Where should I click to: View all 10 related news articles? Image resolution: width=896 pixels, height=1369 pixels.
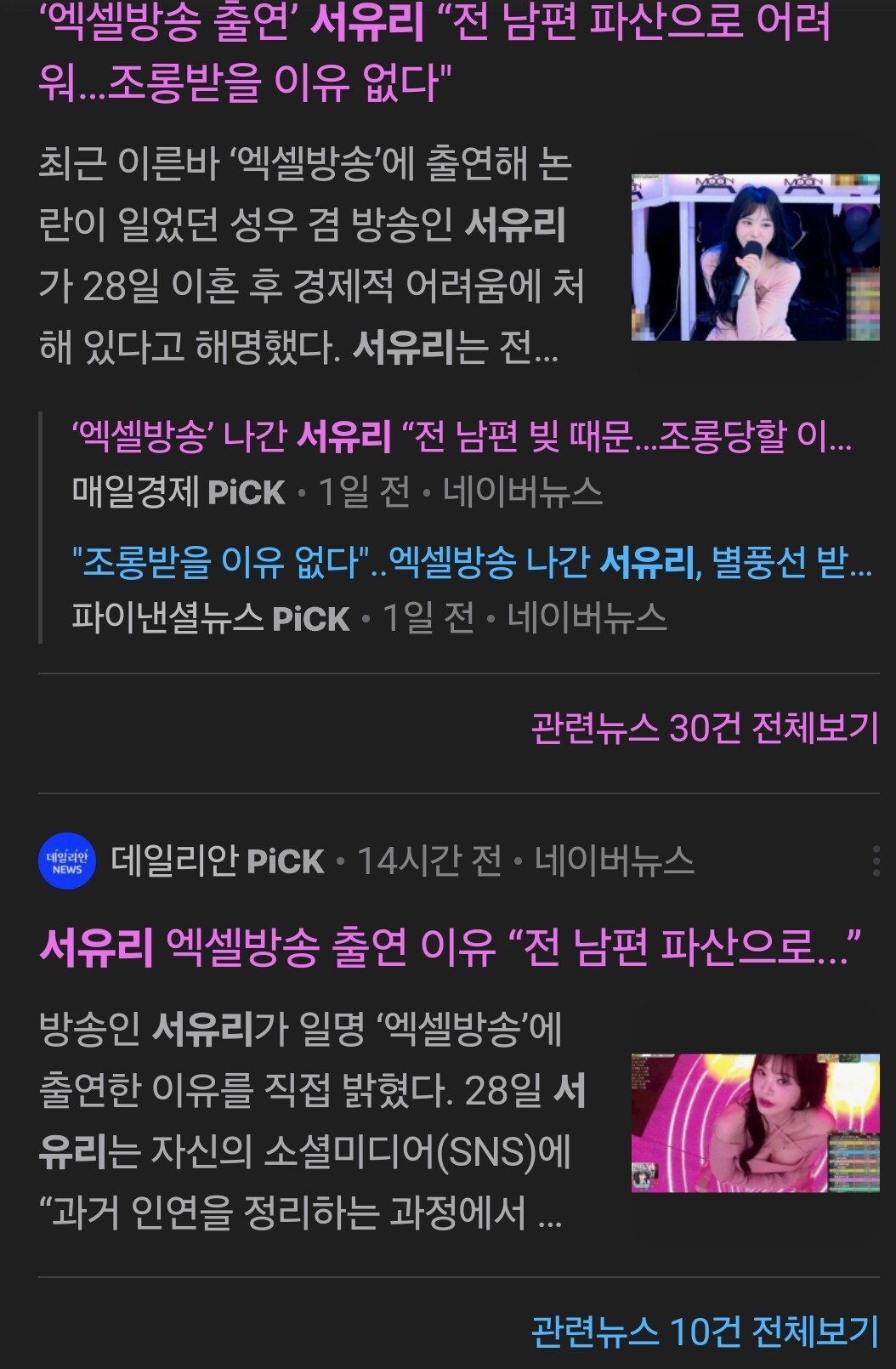click(704, 1332)
